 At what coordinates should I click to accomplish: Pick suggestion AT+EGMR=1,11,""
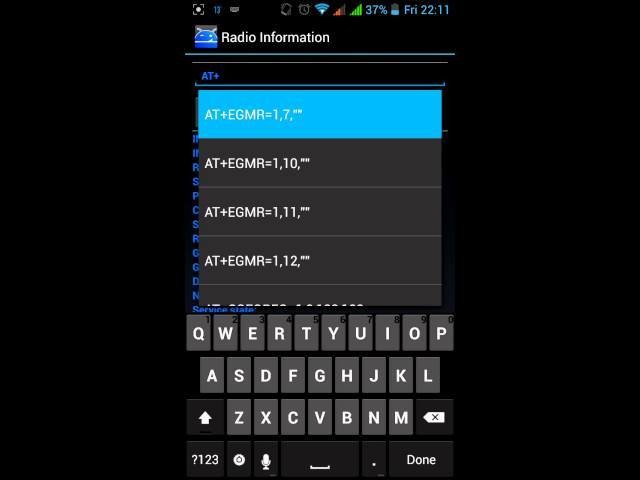(320, 212)
